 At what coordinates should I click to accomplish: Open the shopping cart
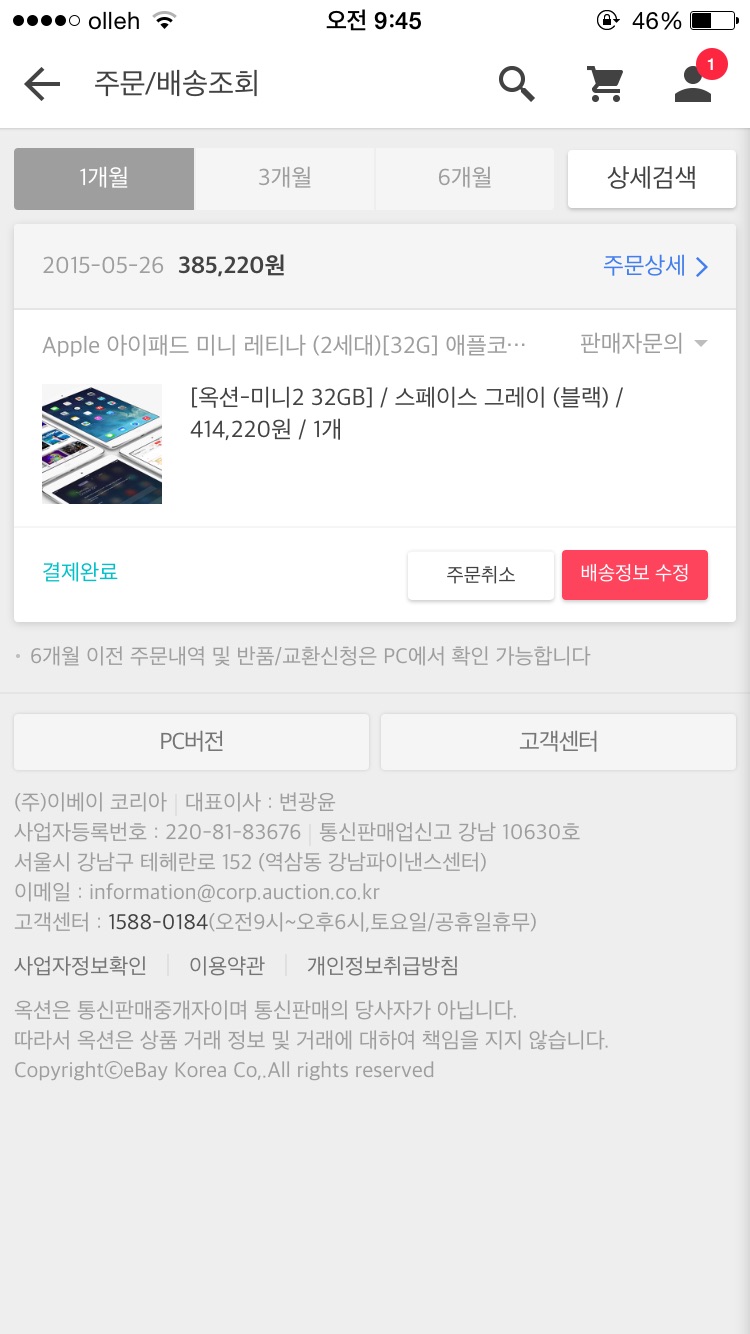tap(606, 84)
